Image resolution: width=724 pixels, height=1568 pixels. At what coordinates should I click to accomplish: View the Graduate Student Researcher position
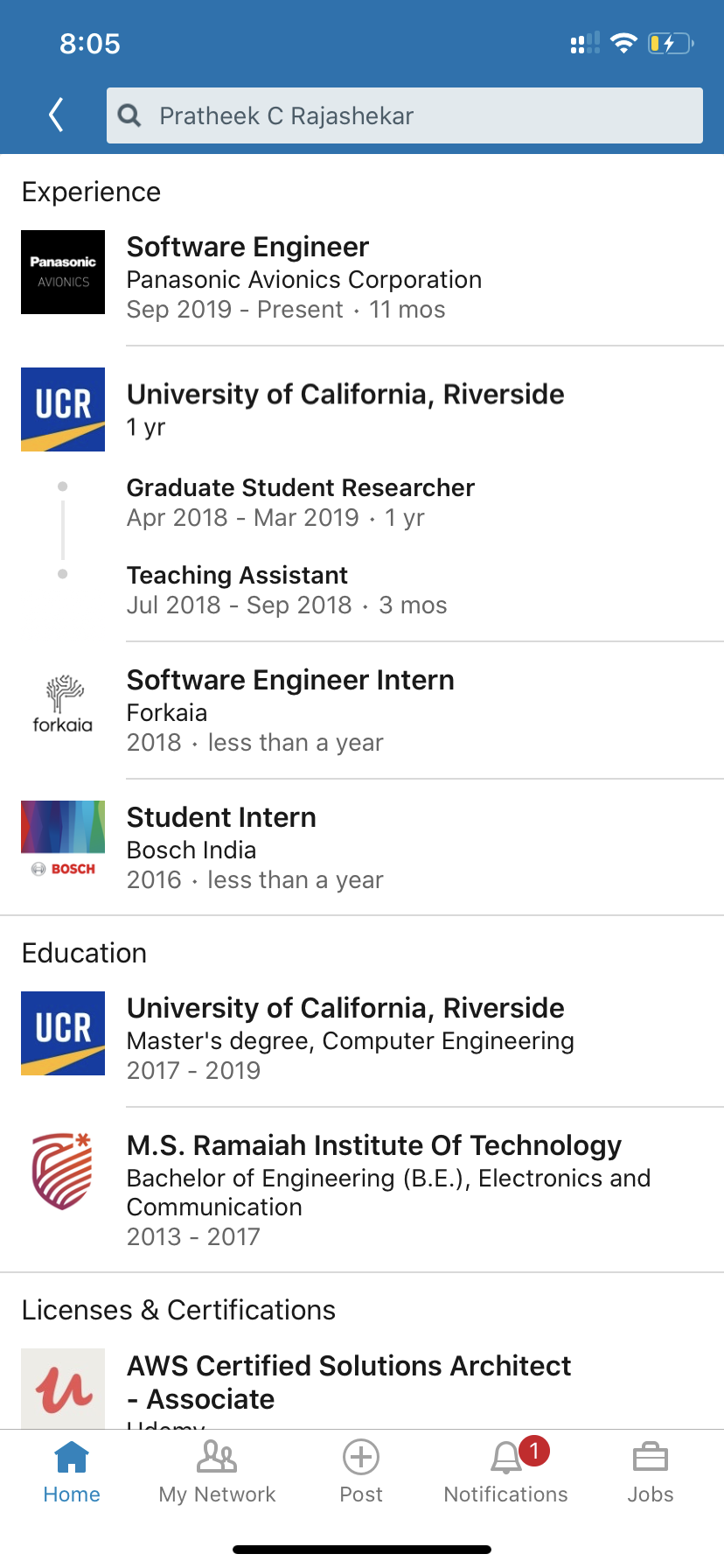pos(301,501)
